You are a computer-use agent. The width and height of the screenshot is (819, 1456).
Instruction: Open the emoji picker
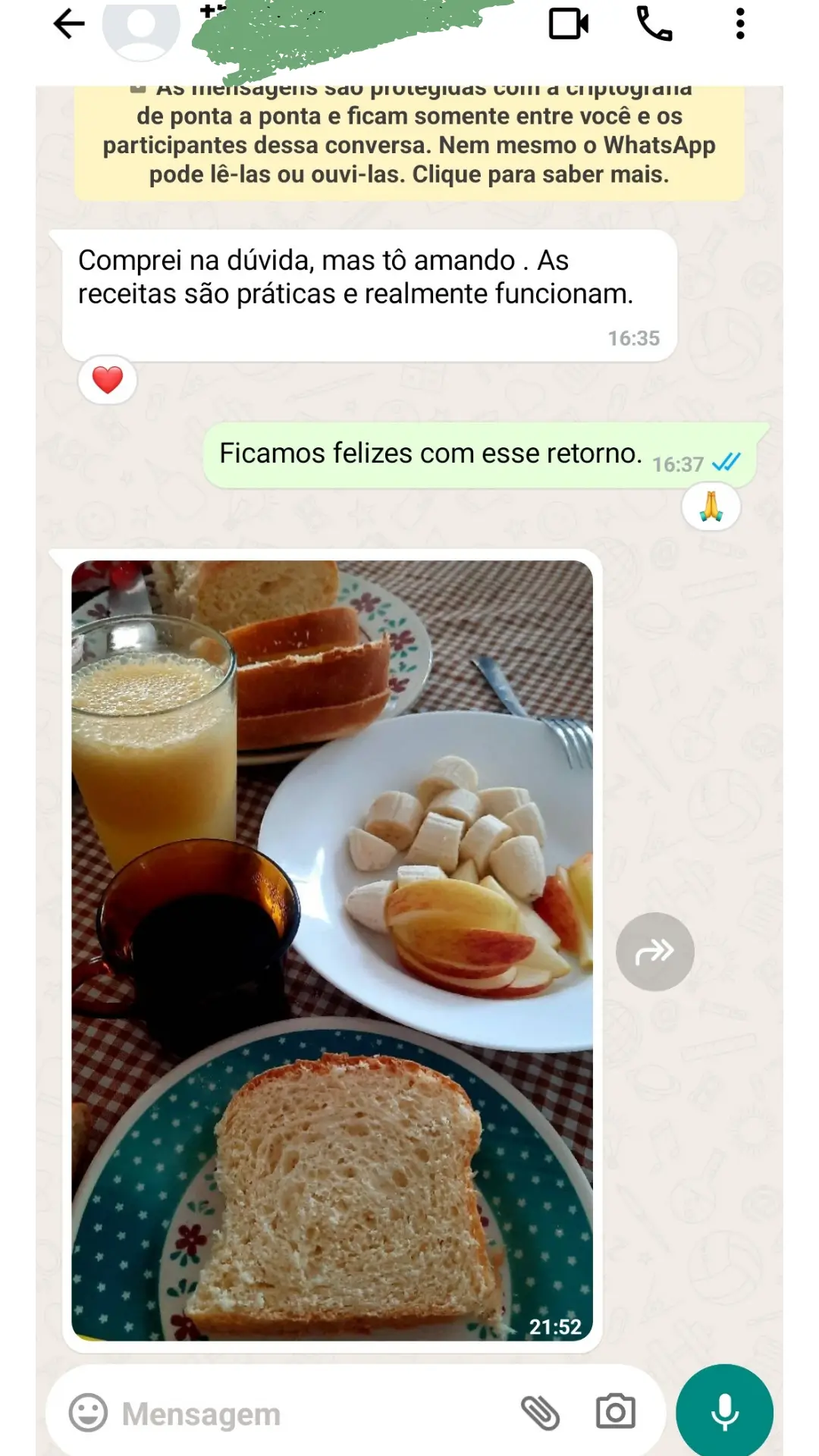(x=88, y=1414)
